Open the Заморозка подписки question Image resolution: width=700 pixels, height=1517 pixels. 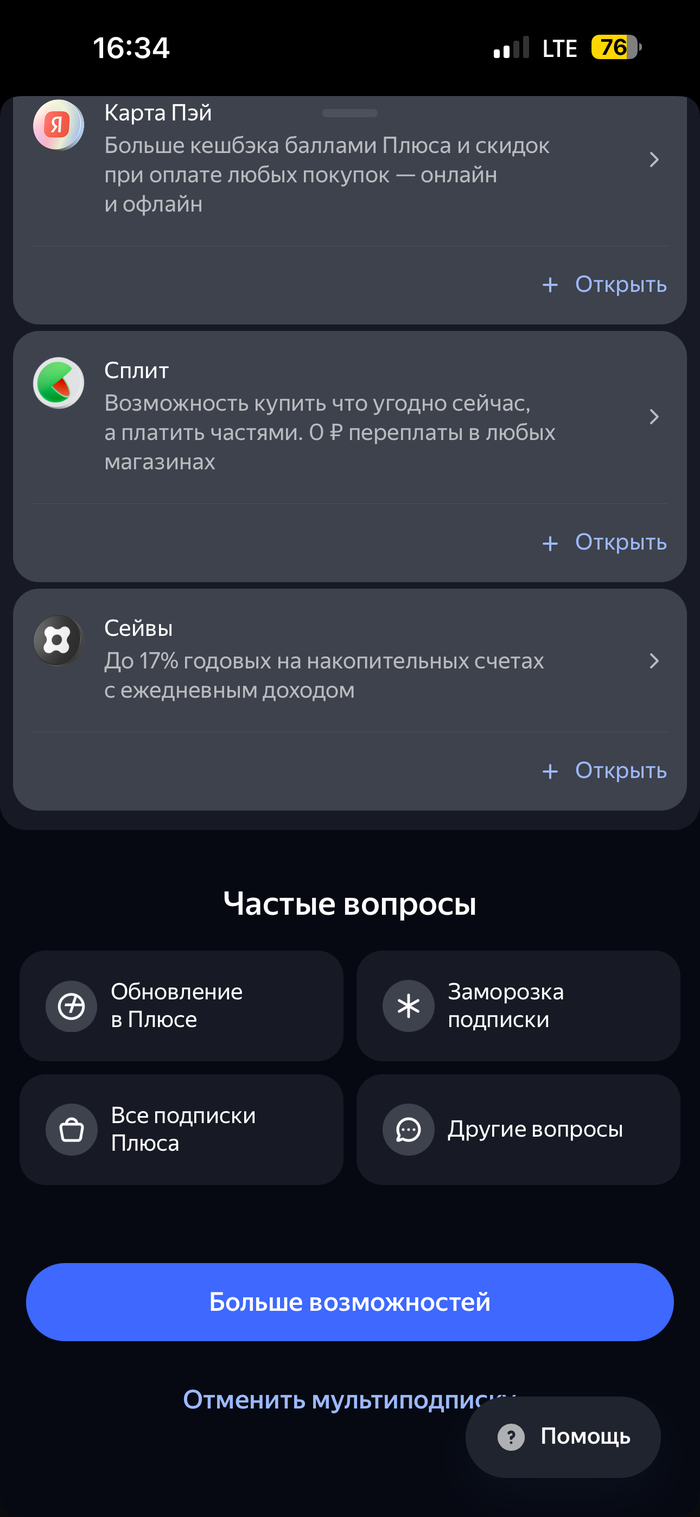coord(518,1006)
